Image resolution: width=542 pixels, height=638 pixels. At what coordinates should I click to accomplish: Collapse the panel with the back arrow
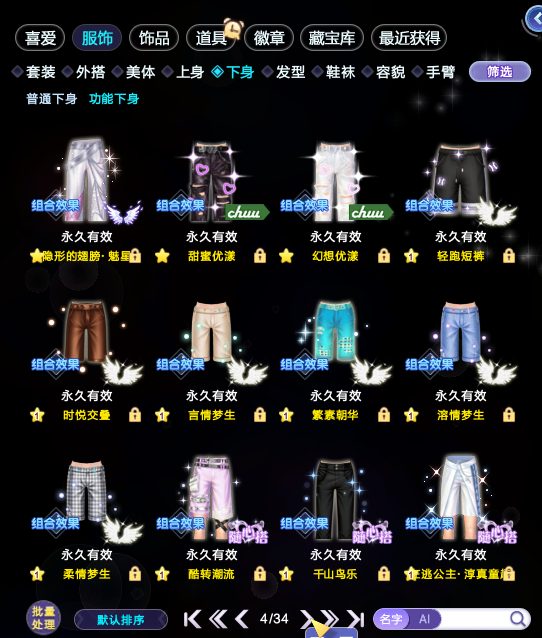[534, 19]
